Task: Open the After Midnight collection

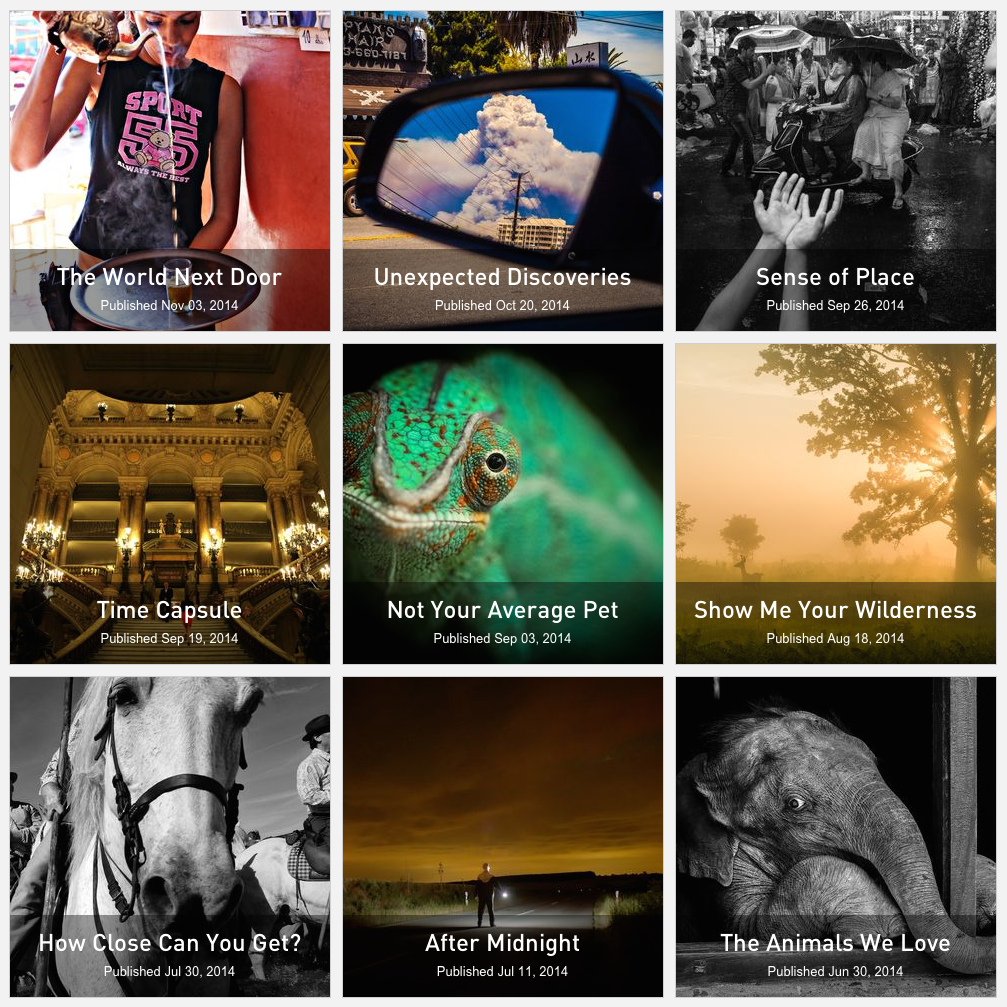Action: point(502,943)
